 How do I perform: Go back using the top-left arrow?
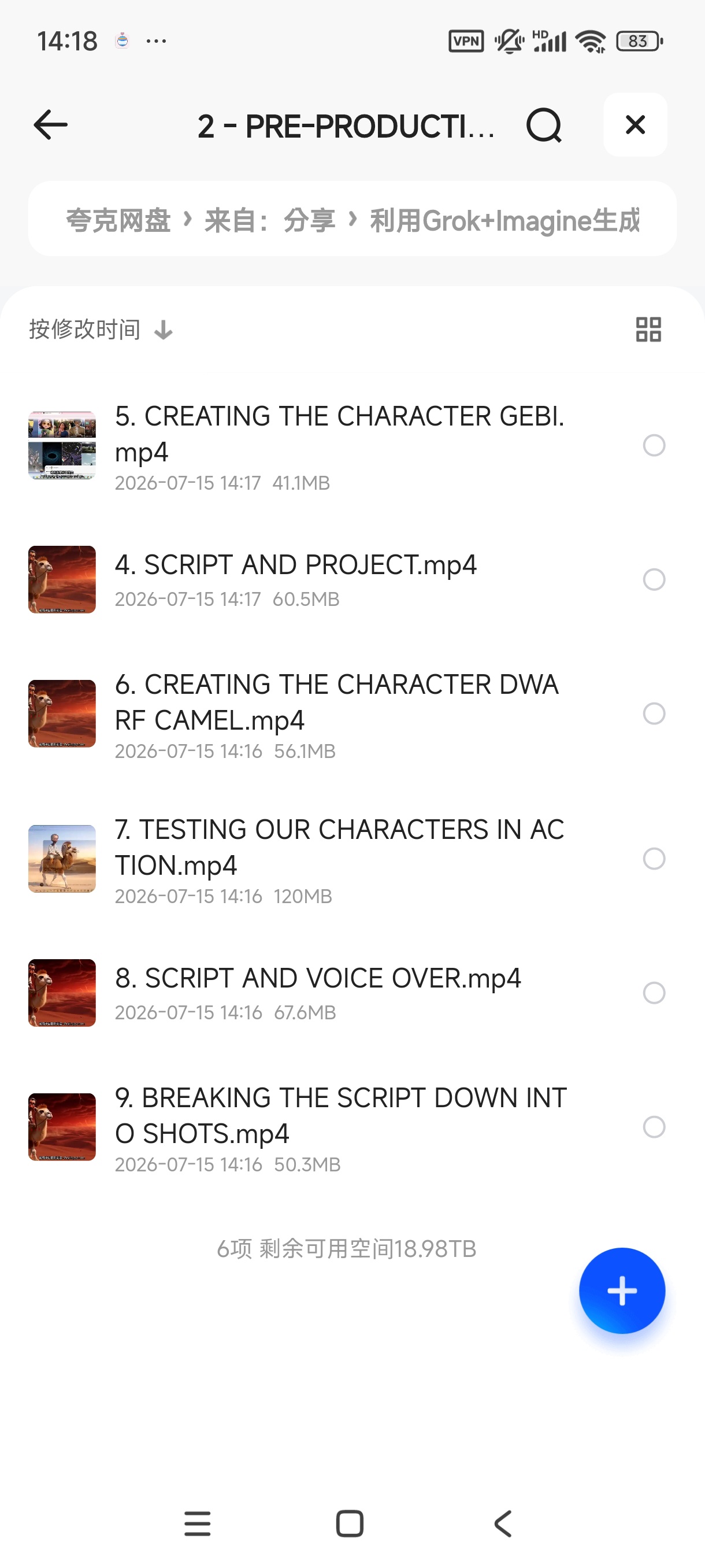pyautogui.click(x=50, y=125)
